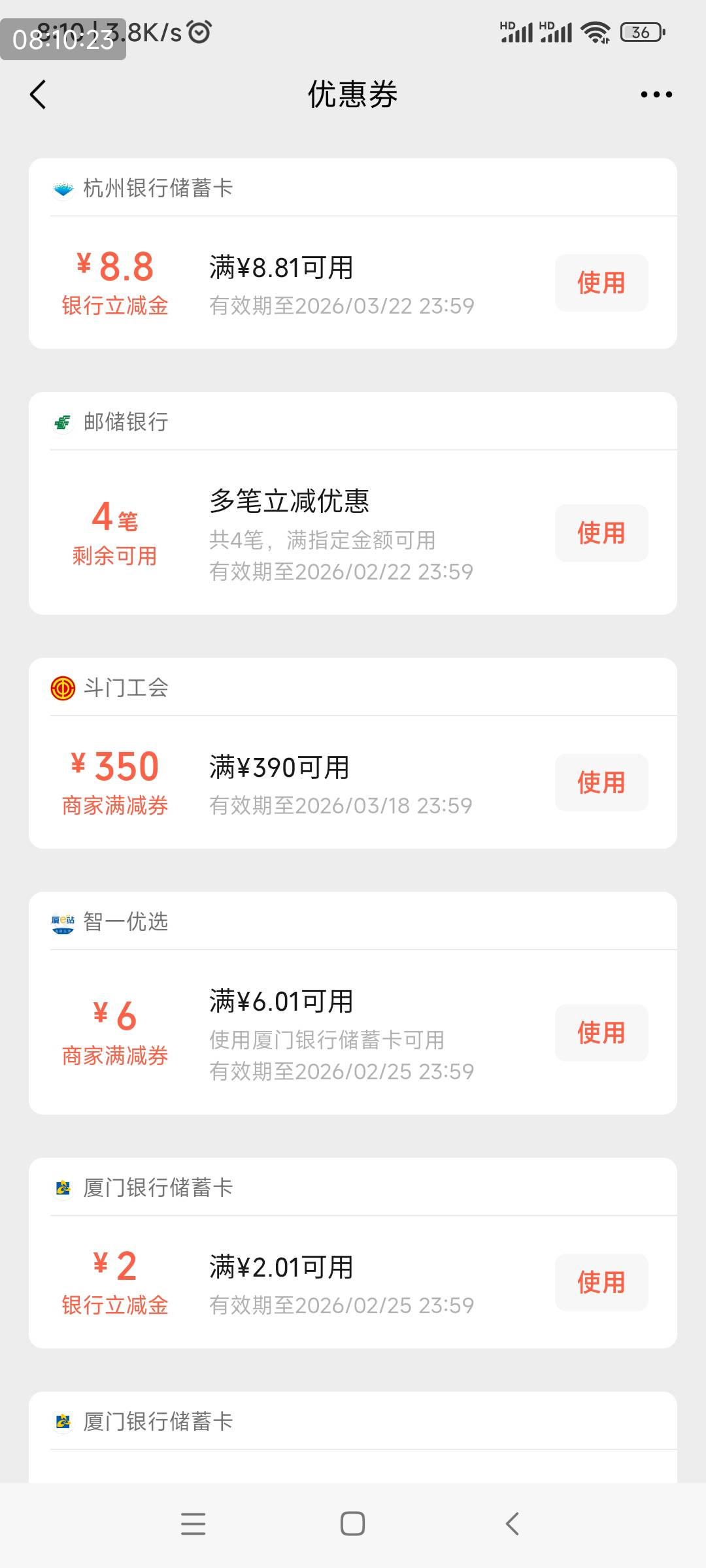Viewport: 706px width, 1568px height.
Task: Open the 斗门工会 满¥390可用 coupon card
Action: [x=353, y=753]
